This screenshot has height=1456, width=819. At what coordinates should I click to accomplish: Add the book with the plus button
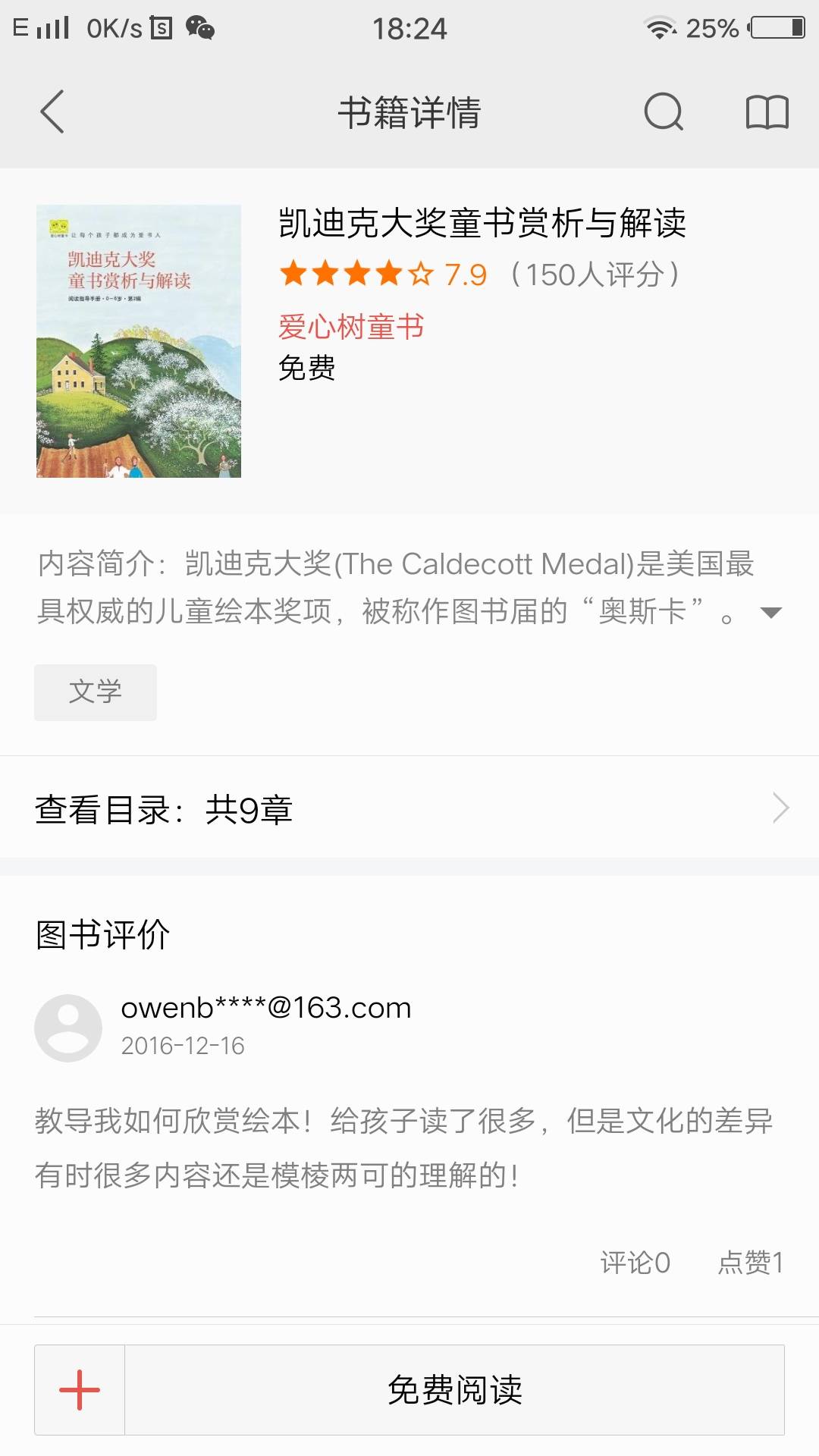coord(80,1390)
